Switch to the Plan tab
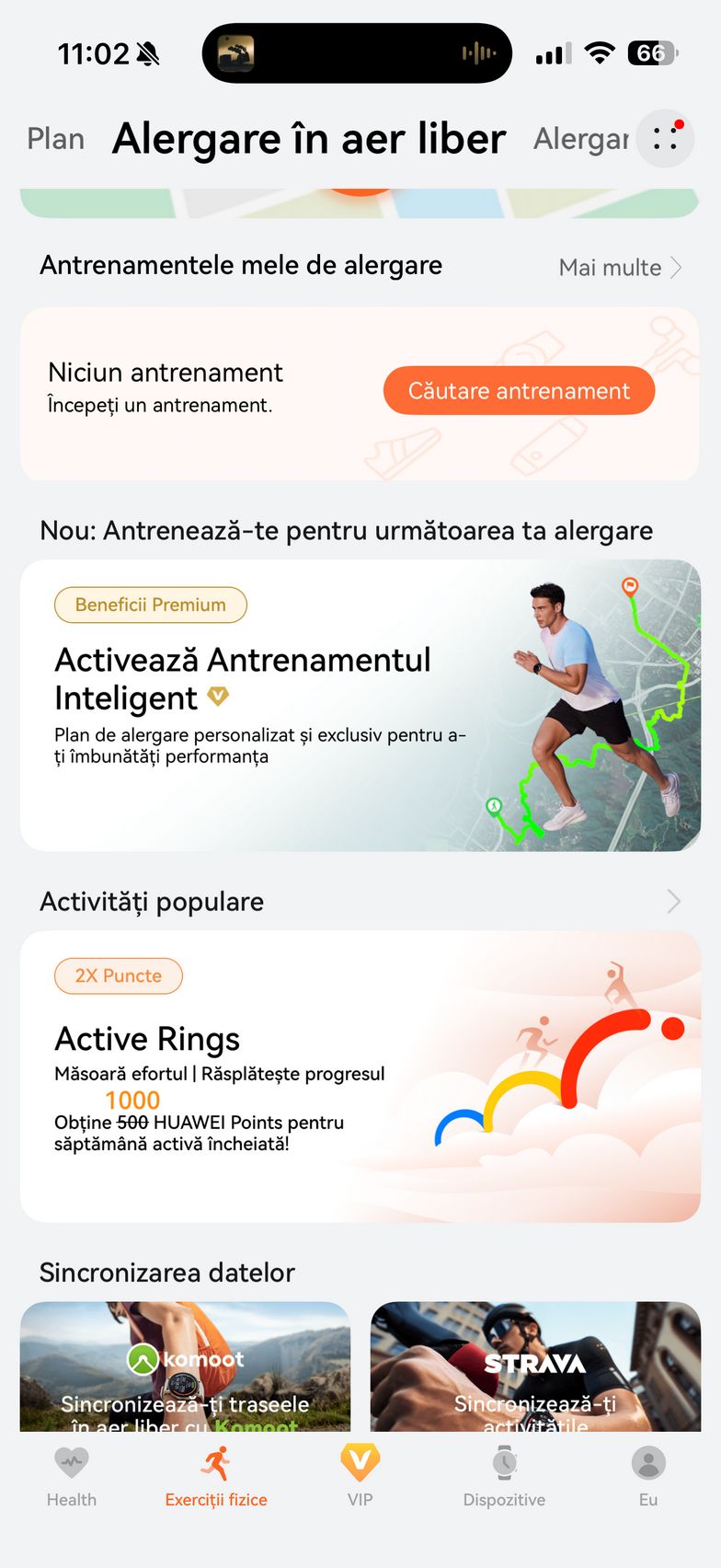Image resolution: width=721 pixels, height=1568 pixels. coord(55,139)
